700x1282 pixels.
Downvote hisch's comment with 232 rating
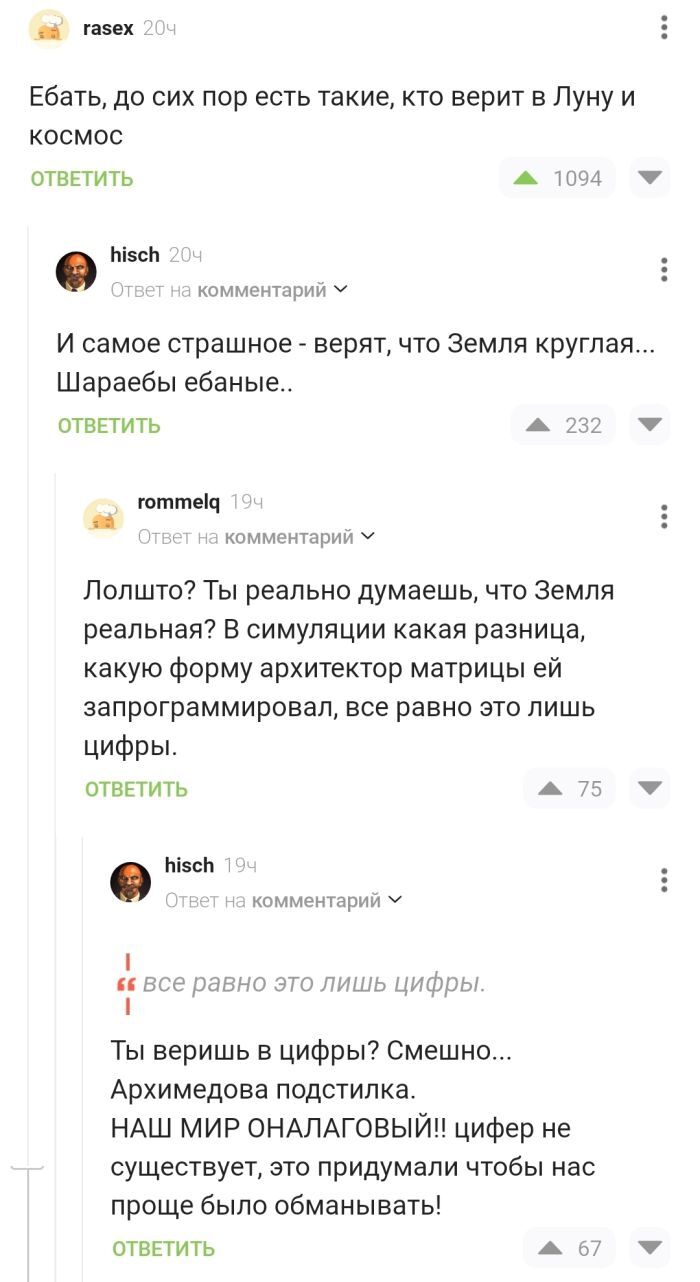pos(650,425)
